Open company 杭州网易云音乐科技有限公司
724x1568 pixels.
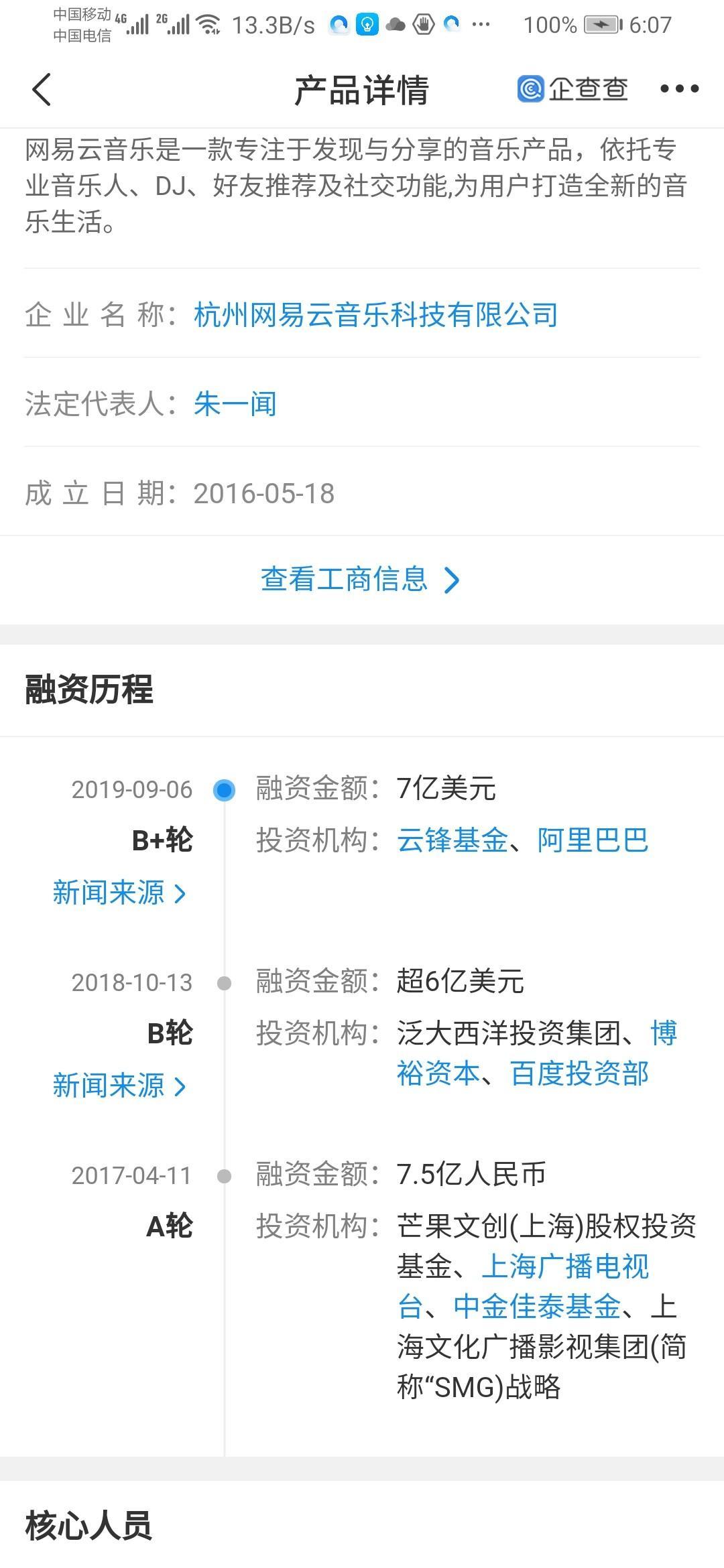(375, 314)
